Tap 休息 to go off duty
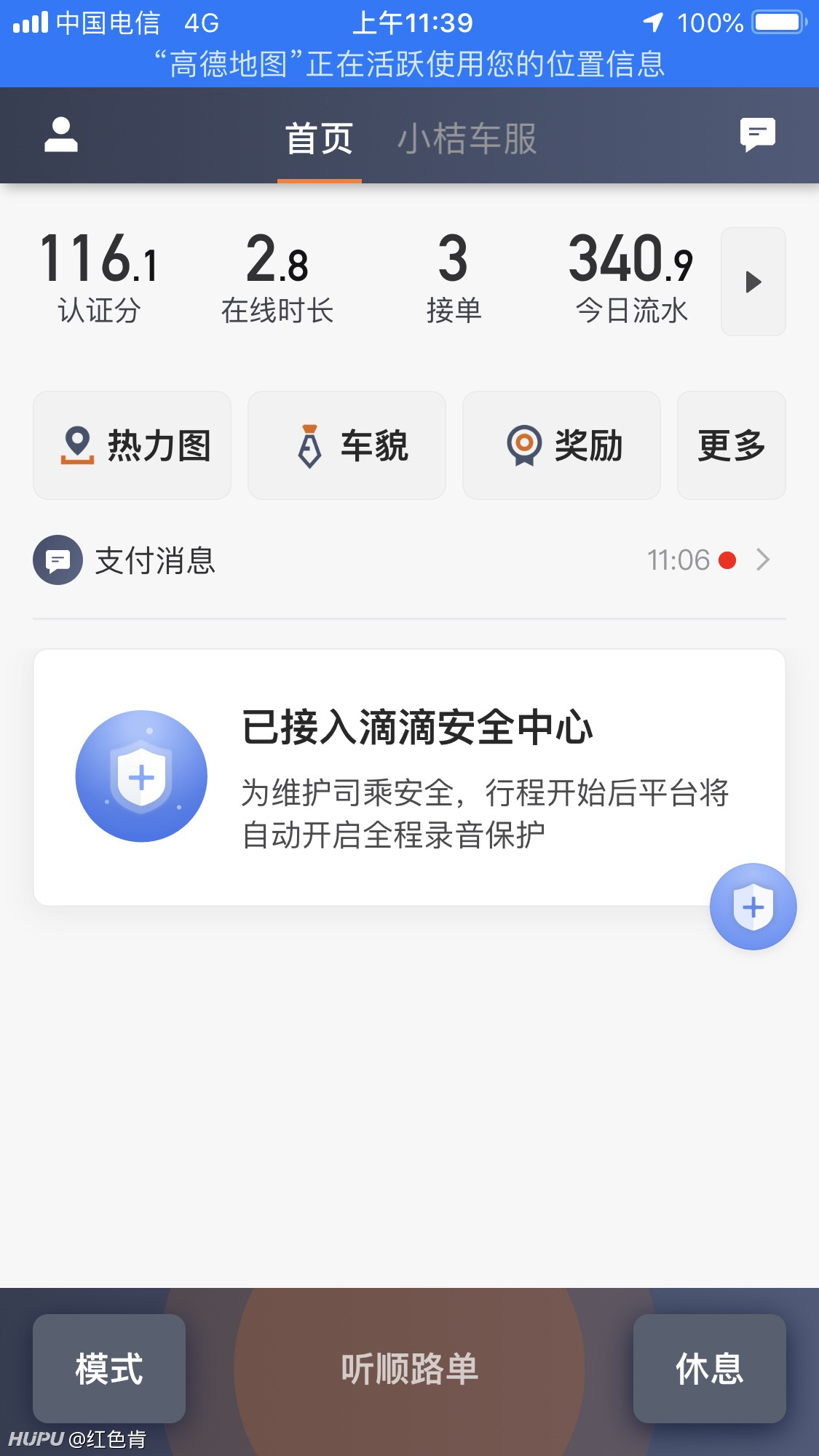The height and width of the screenshot is (1456, 819). point(710,1369)
